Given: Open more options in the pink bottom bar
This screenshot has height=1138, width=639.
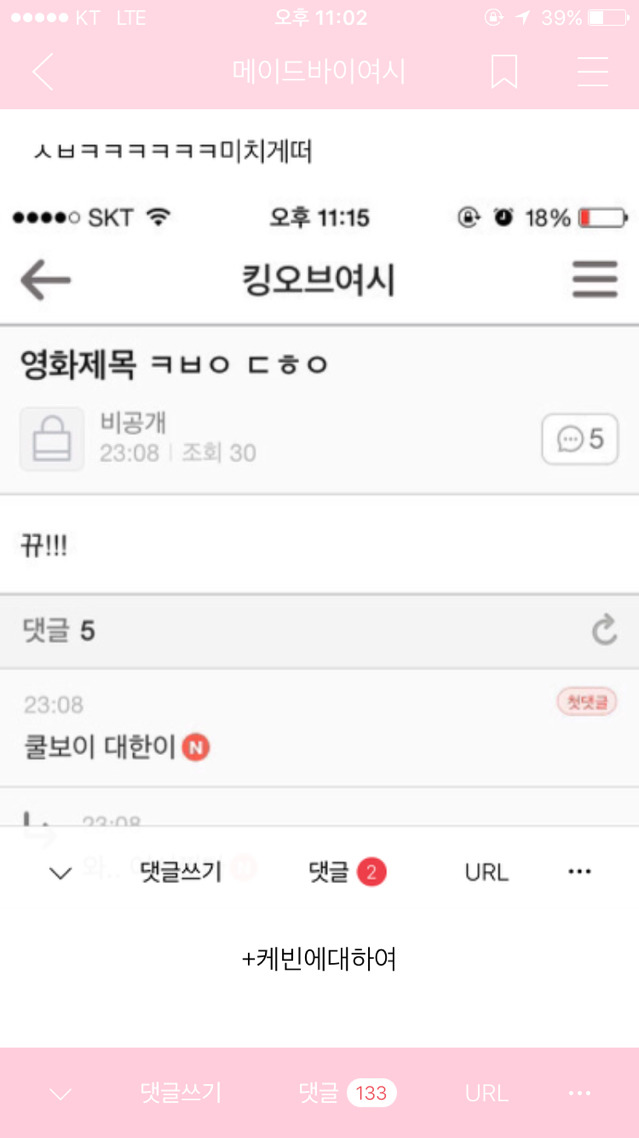Looking at the screenshot, I should tap(579, 1093).
